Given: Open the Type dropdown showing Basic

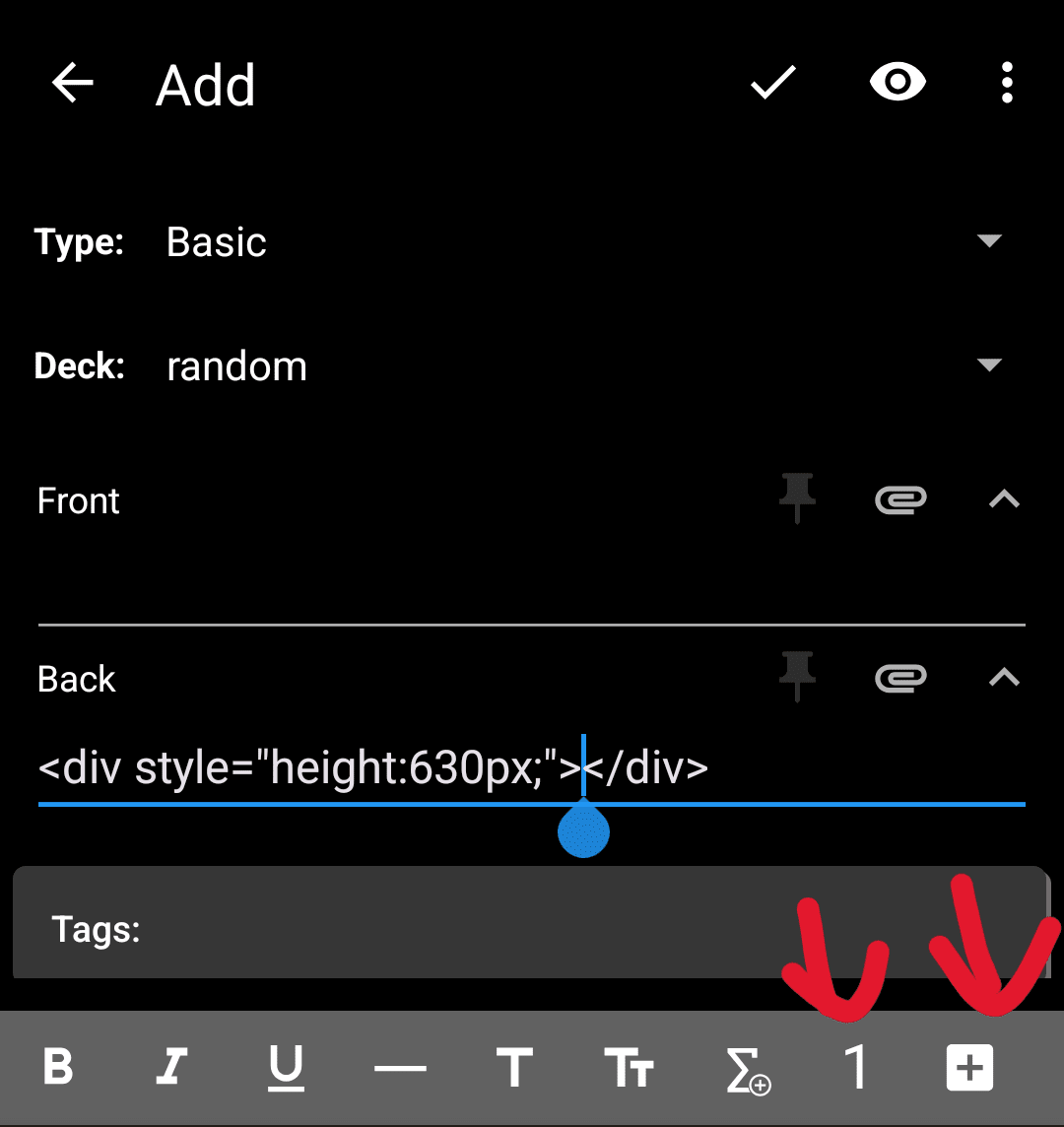Looking at the screenshot, I should point(581,242).
